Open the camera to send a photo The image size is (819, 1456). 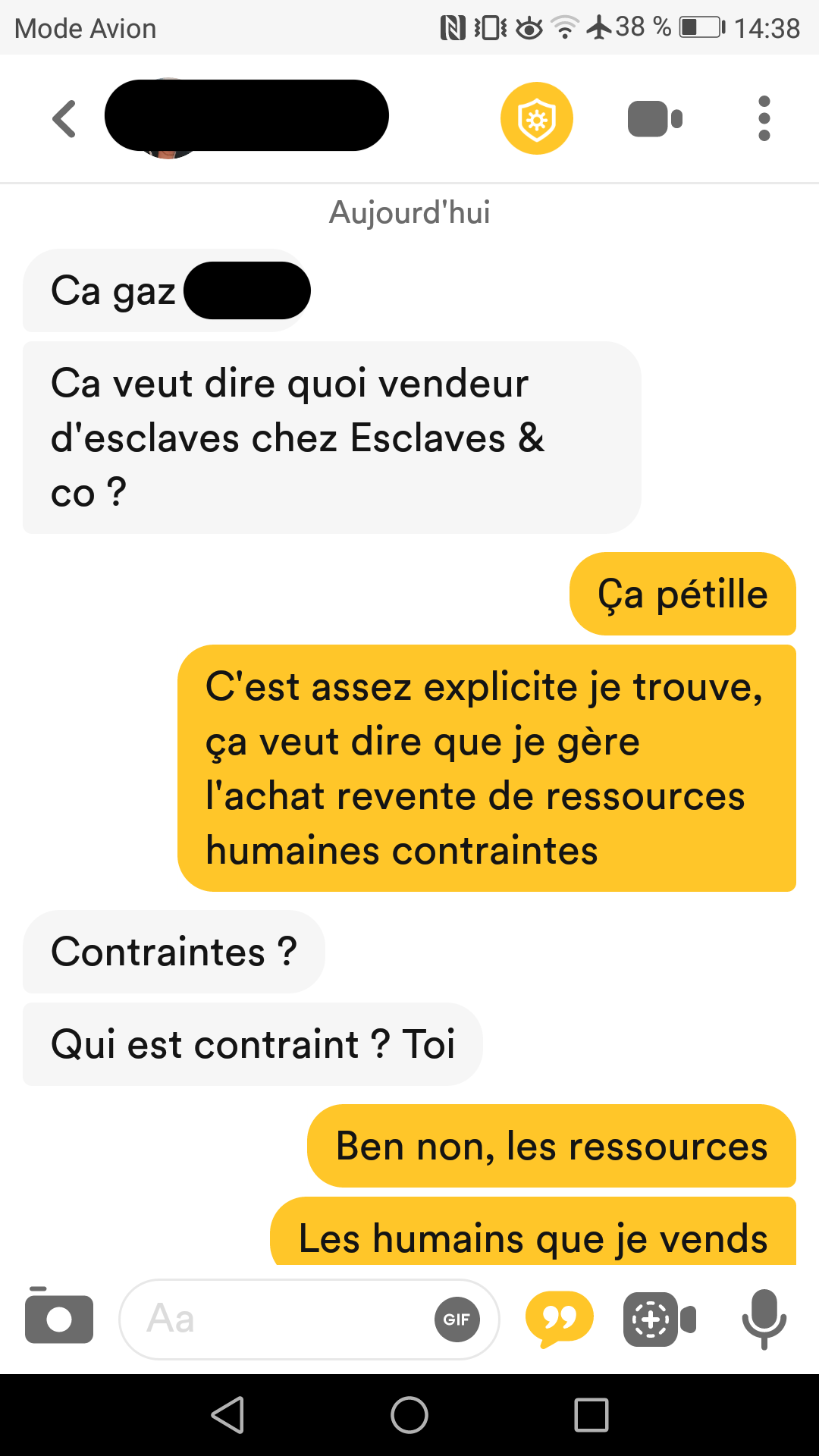click(x=59, y=1318)
